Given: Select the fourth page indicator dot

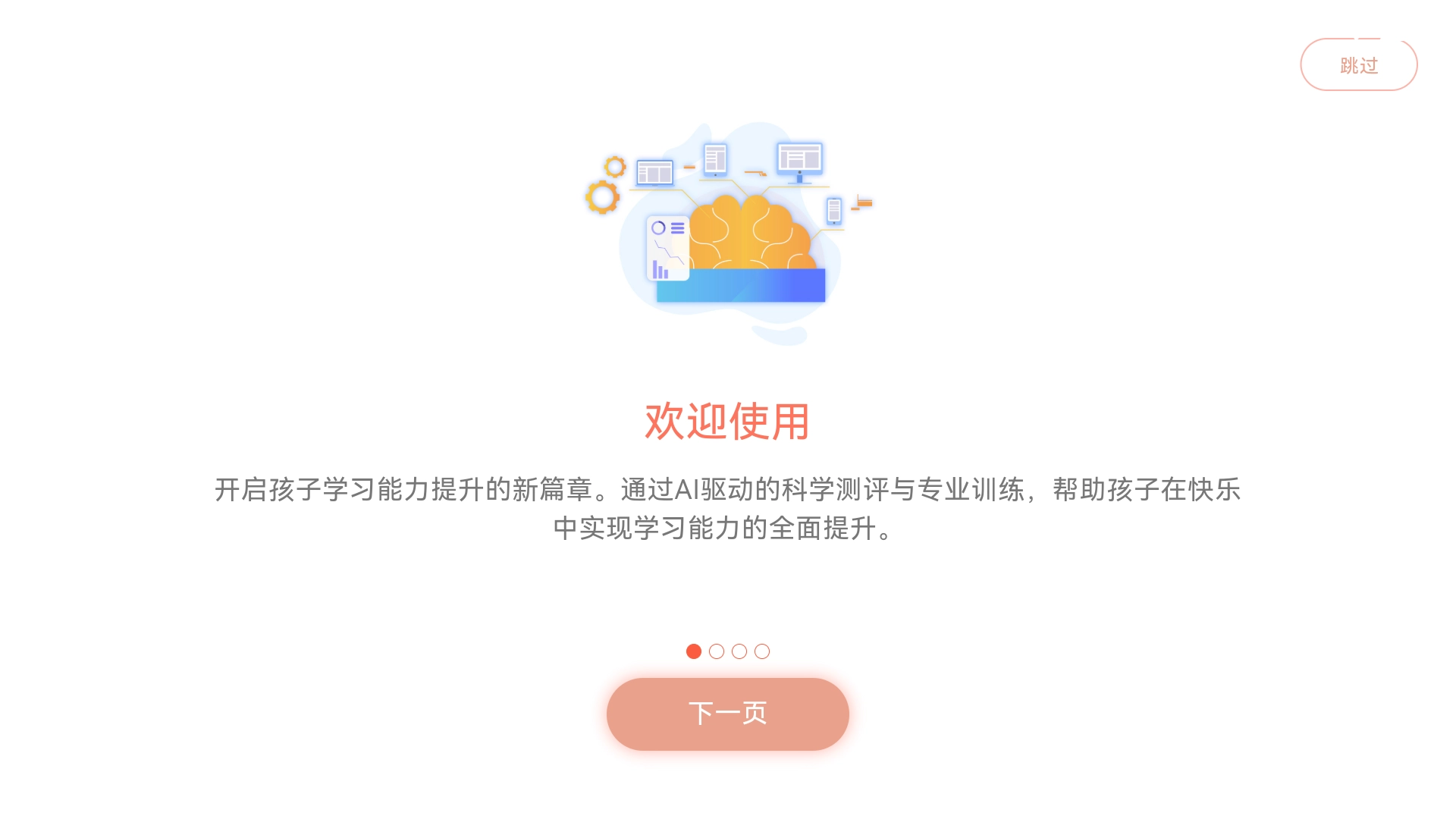Looking at the screenshot, I should tap(762, 651).
